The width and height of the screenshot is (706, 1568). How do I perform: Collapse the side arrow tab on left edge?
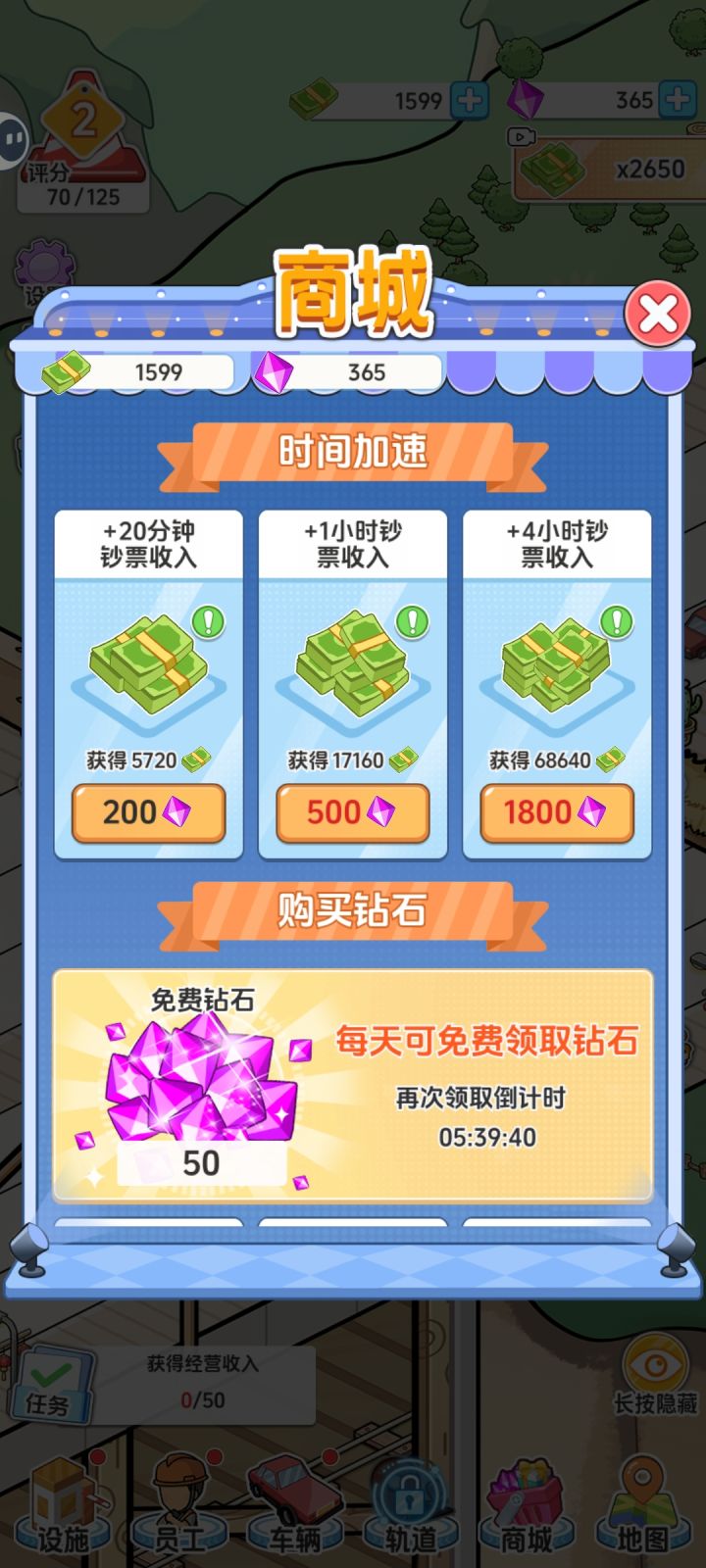[x=12, y=140]
